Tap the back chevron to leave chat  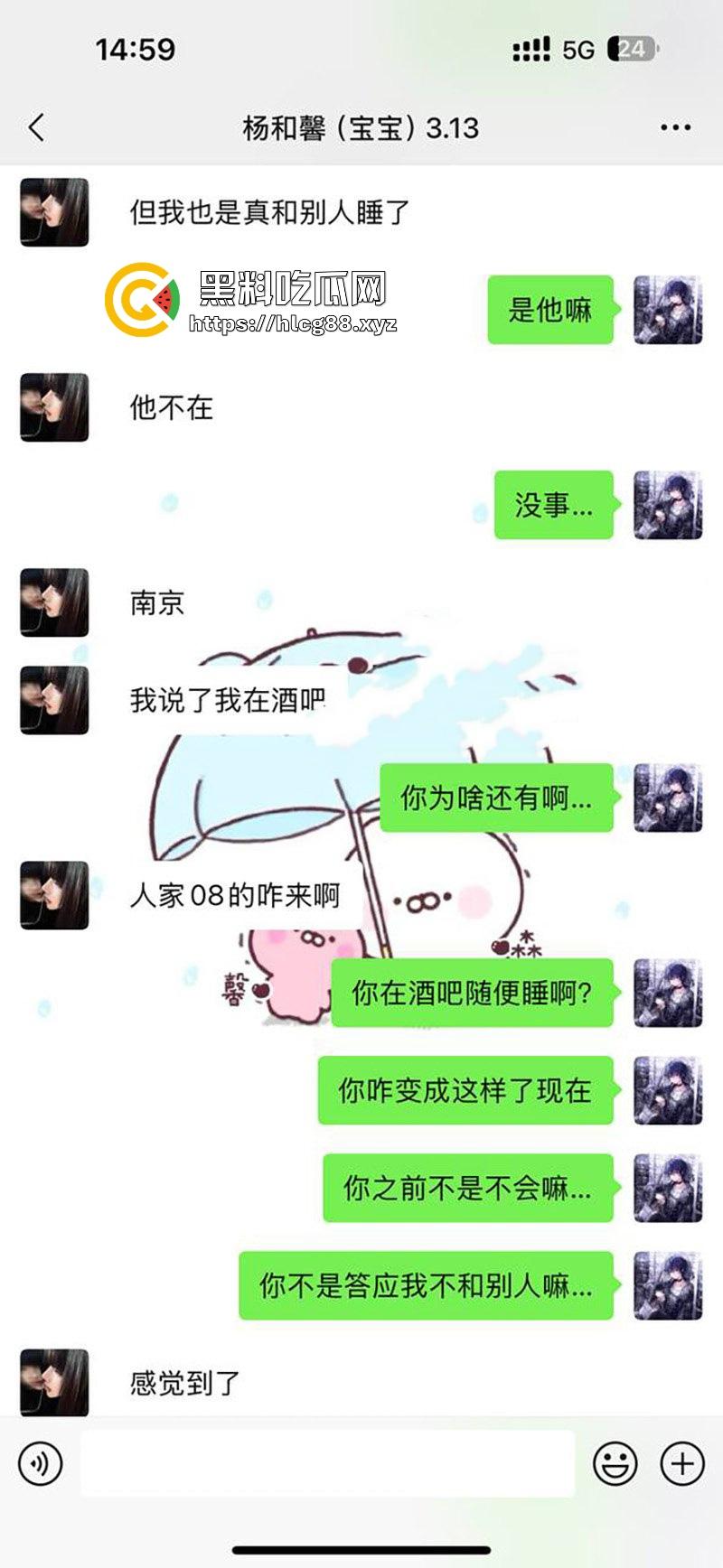click(34, 127)
